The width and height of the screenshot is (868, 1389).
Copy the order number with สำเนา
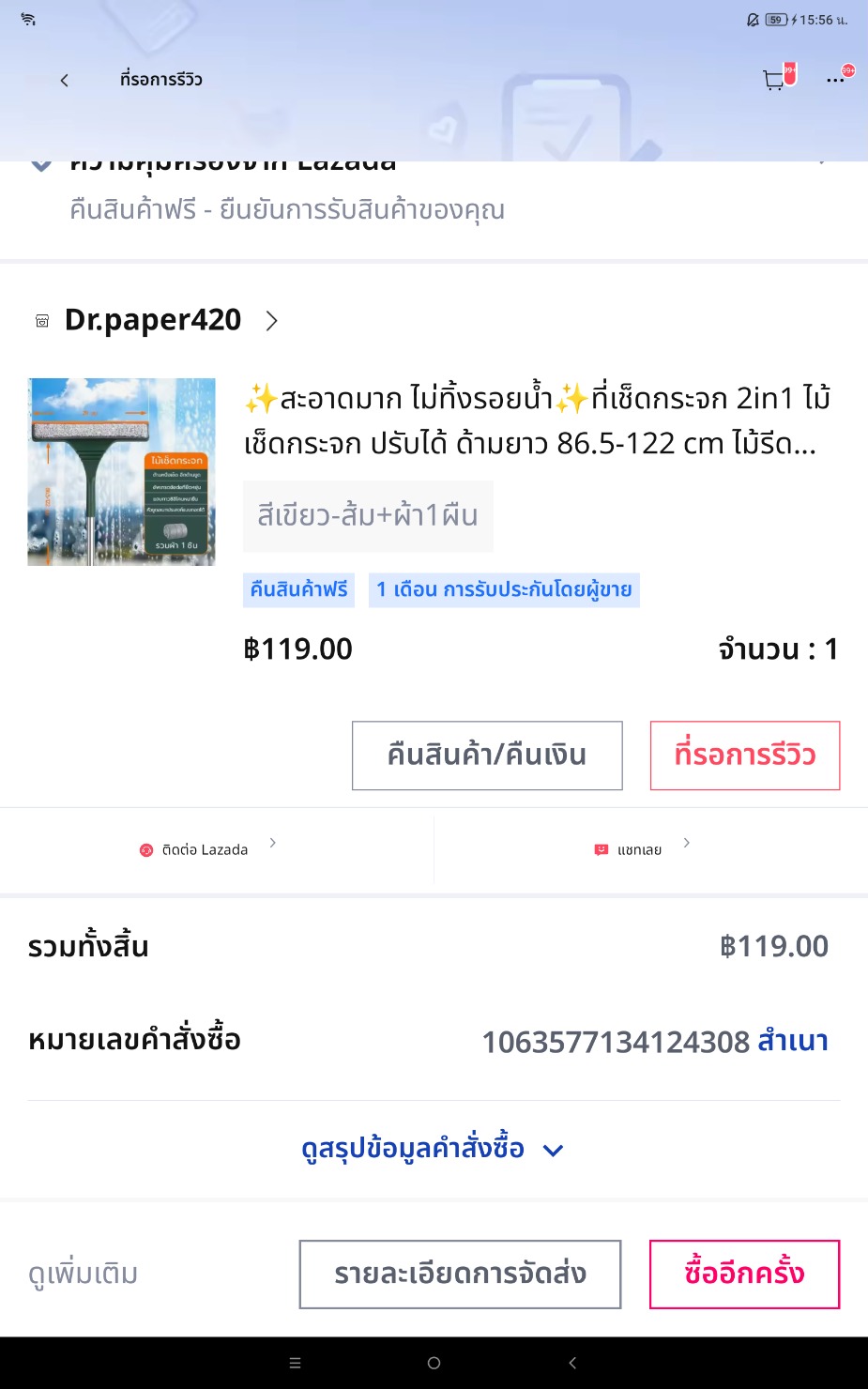(x=793, y=1042)
